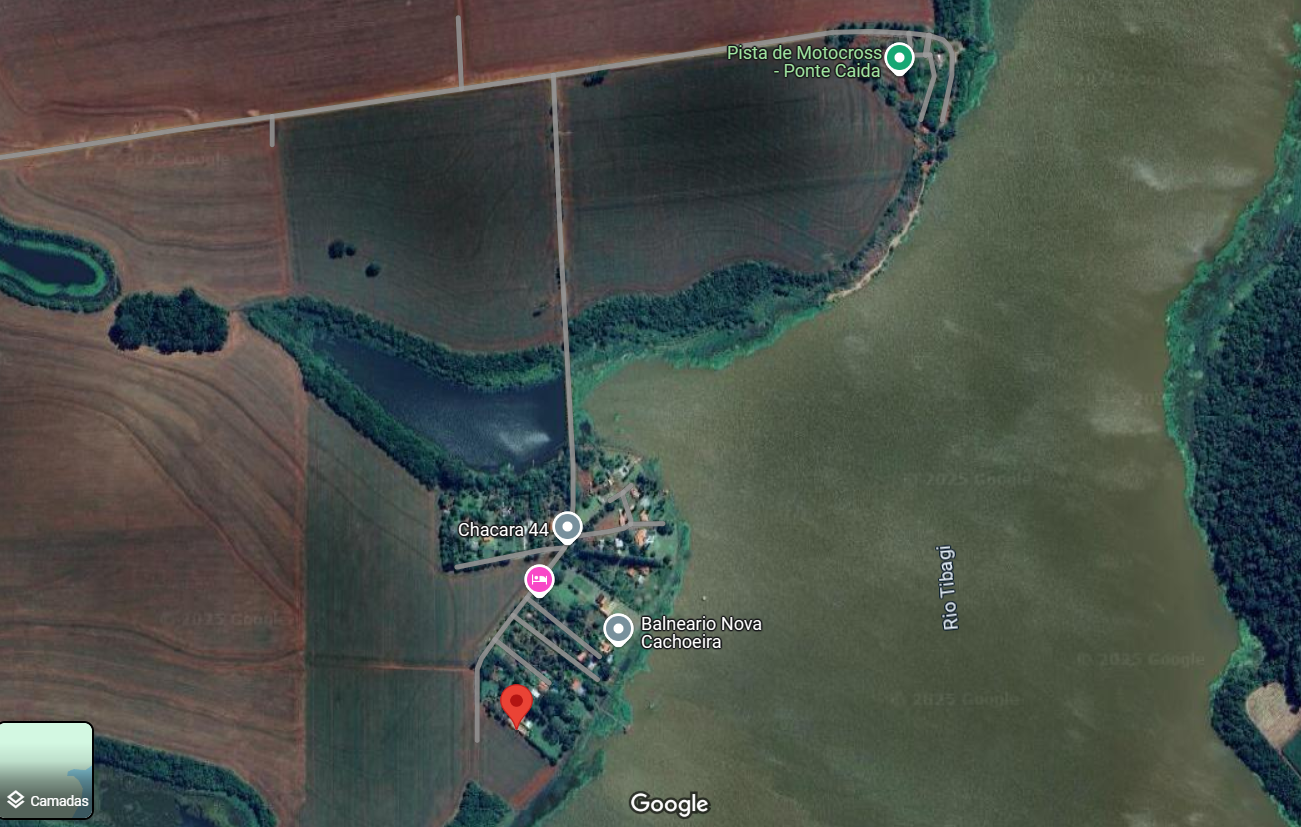This screenshot has height=827, width=1301.
Task: Open the Camadas layers switcher
Action: 46,770
